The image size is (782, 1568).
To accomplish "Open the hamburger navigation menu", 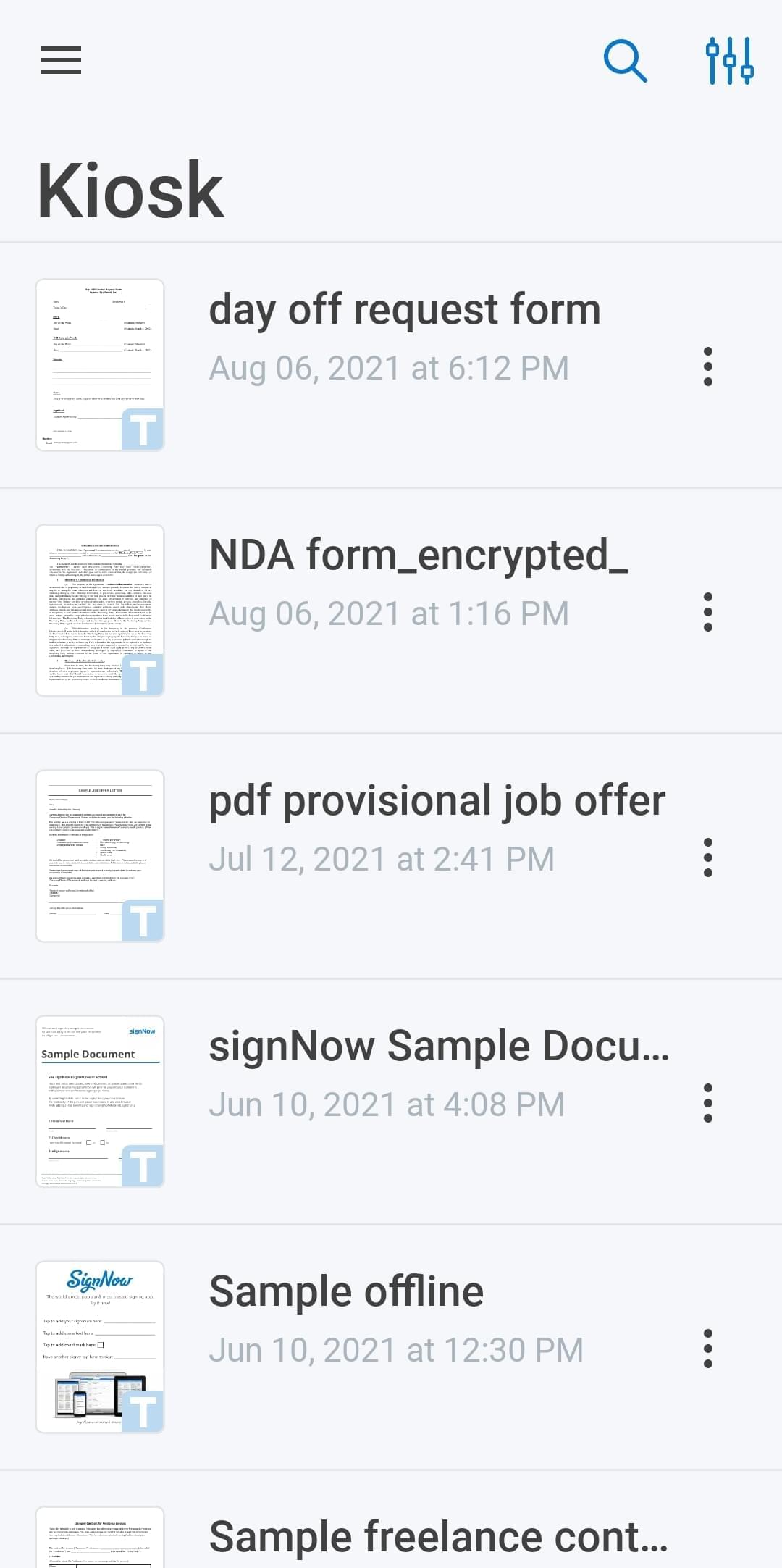I will [61, 60].
